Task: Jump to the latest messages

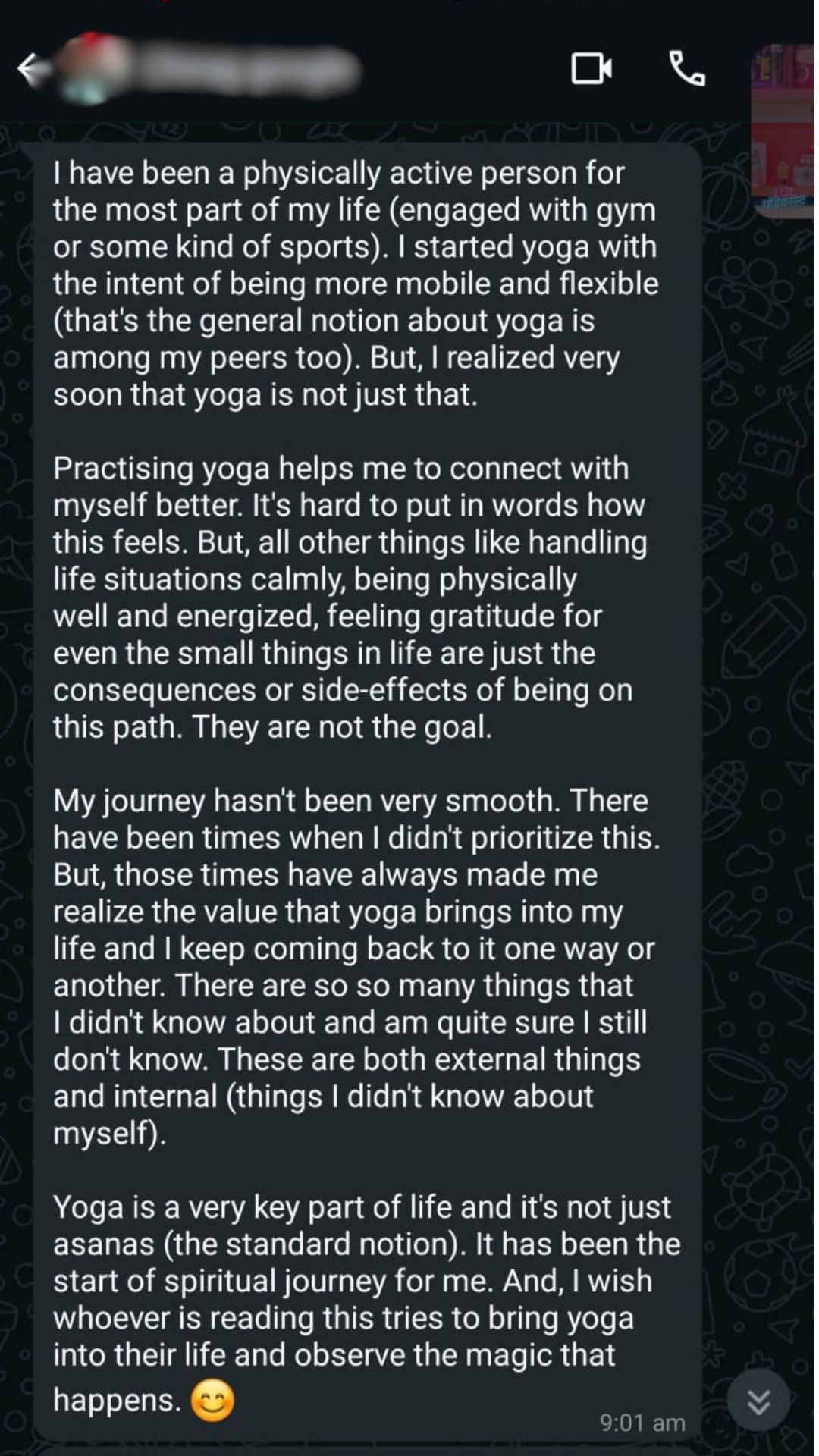Action: pos(758,1400)
